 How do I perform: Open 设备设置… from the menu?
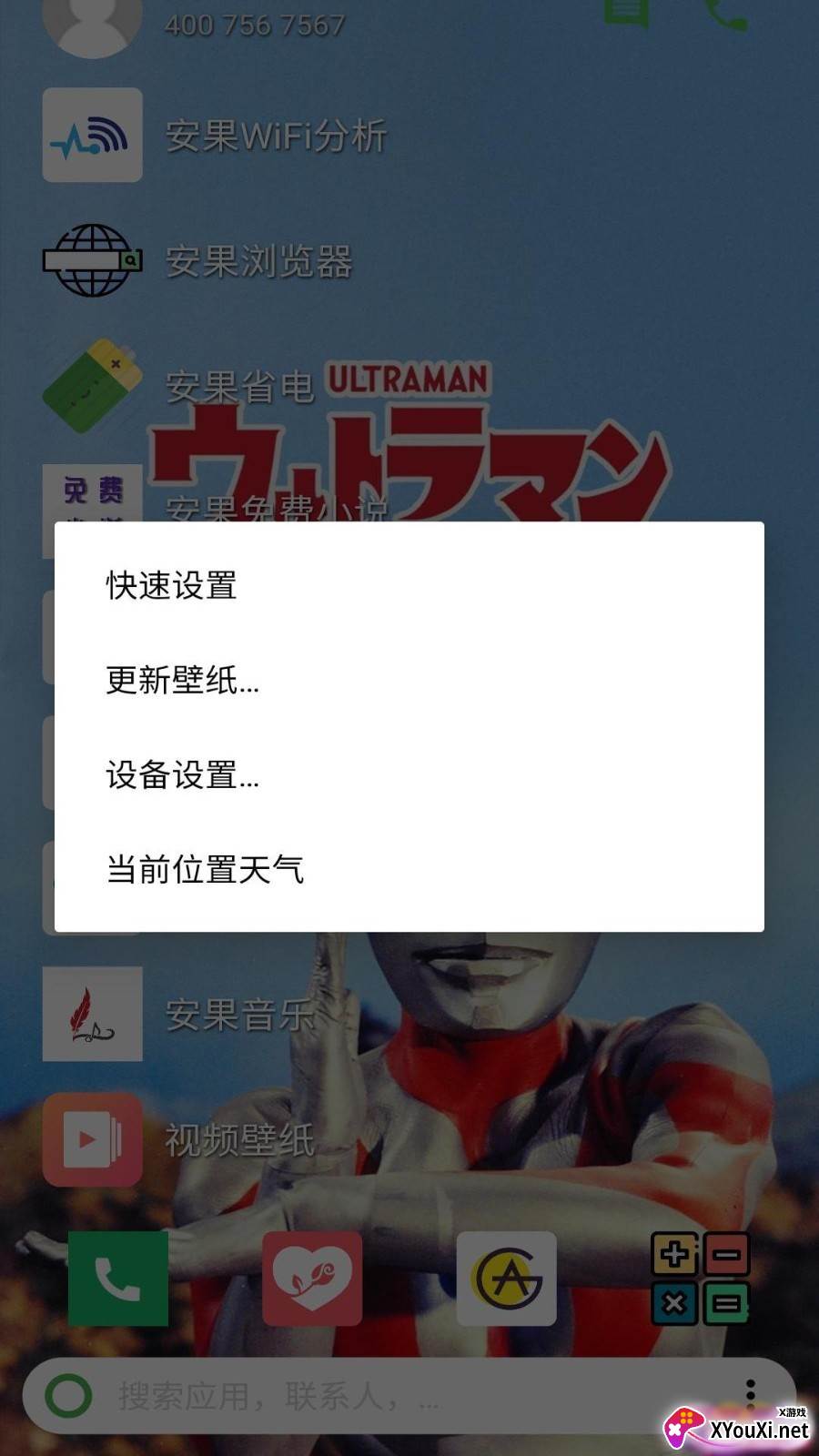(409, 774)
